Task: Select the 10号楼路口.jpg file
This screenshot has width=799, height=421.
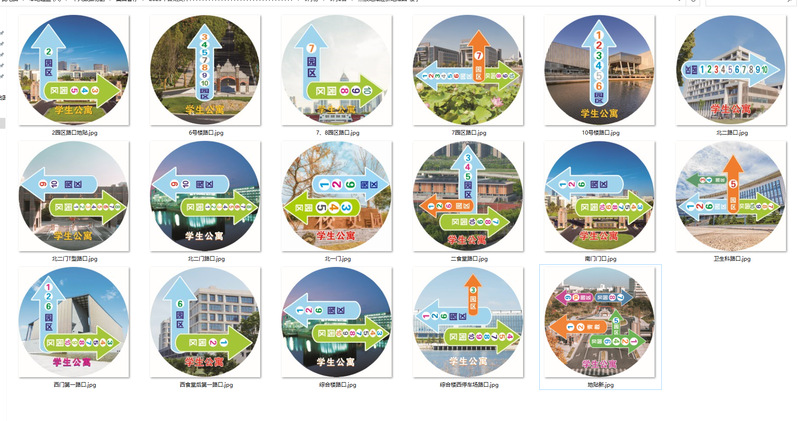Action: (x=599, y=69)
